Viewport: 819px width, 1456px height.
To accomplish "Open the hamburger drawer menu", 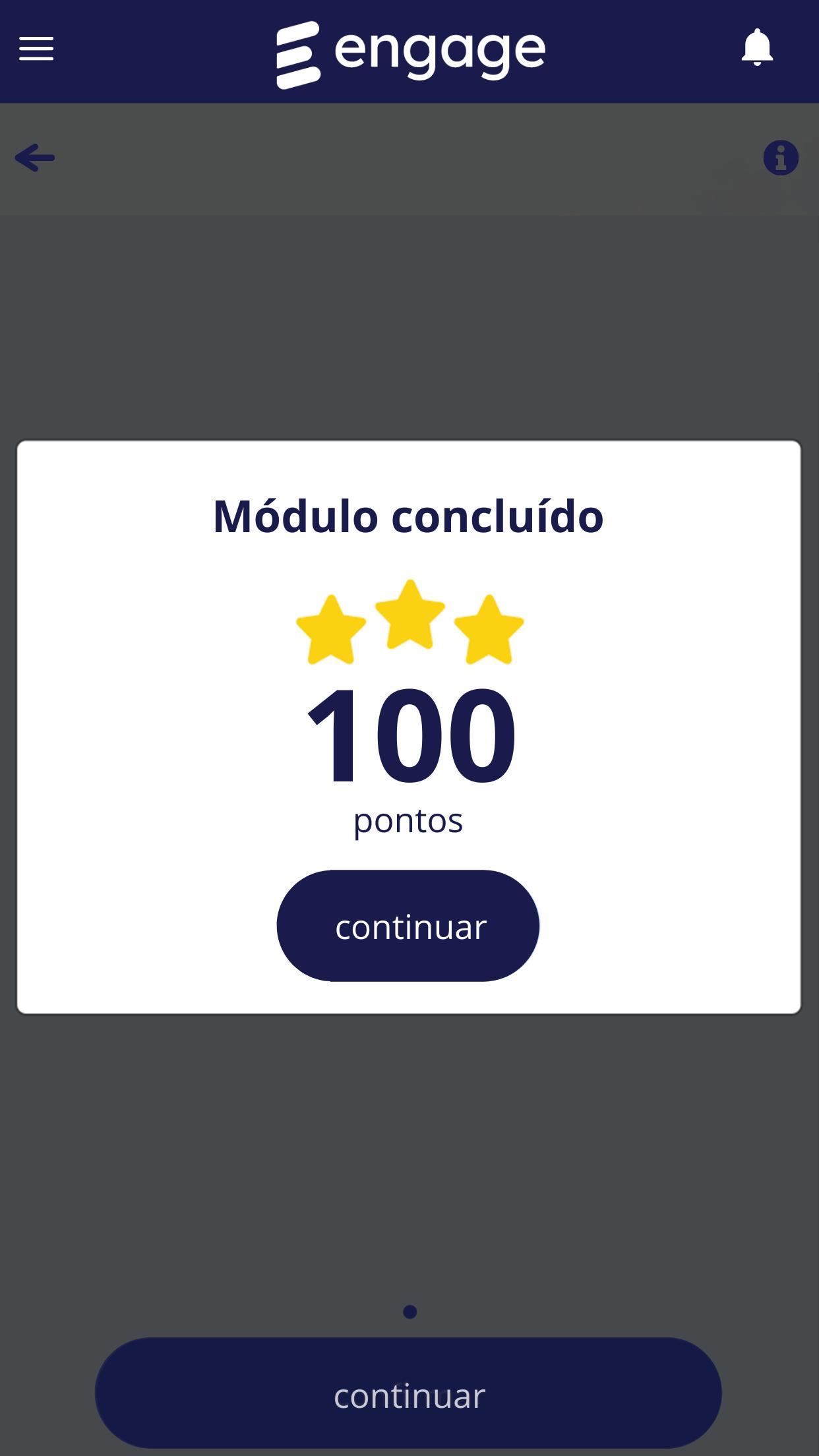I will (36, 49).
